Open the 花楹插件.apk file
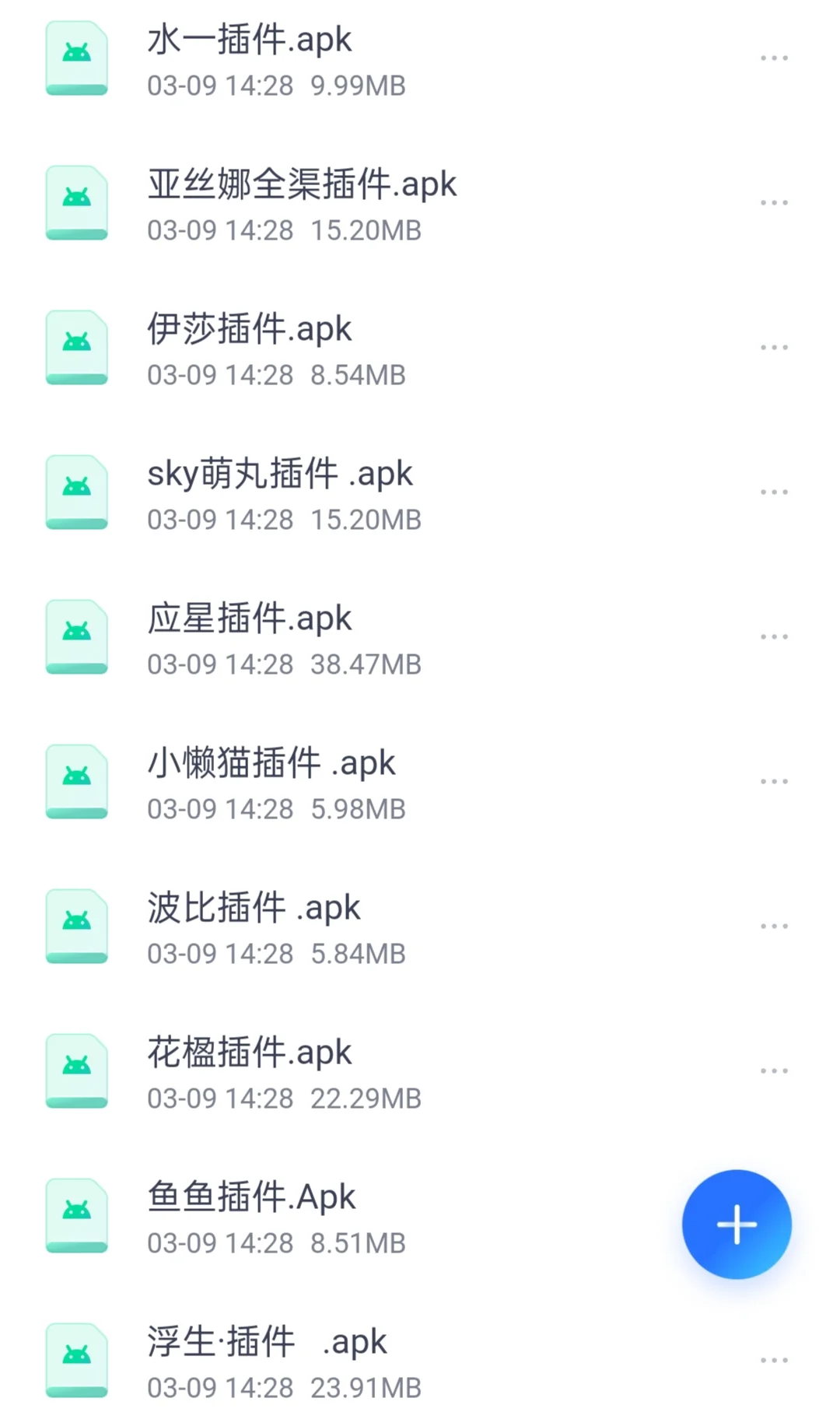The image size is (840, 1419). 249,1072
